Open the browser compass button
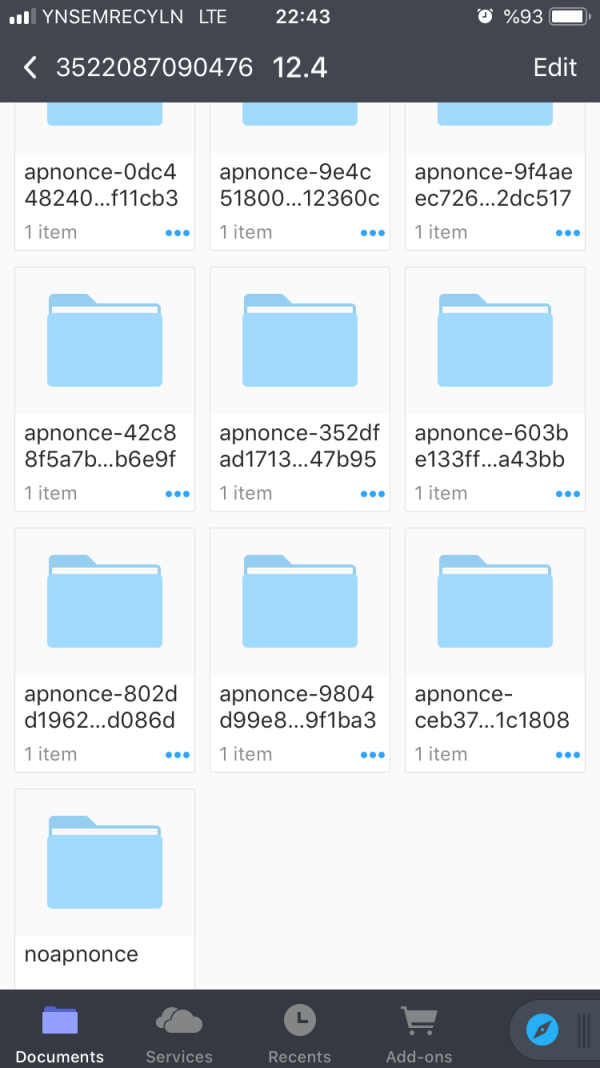Viewport: 600px width, 1068px height. [542, 1029]
